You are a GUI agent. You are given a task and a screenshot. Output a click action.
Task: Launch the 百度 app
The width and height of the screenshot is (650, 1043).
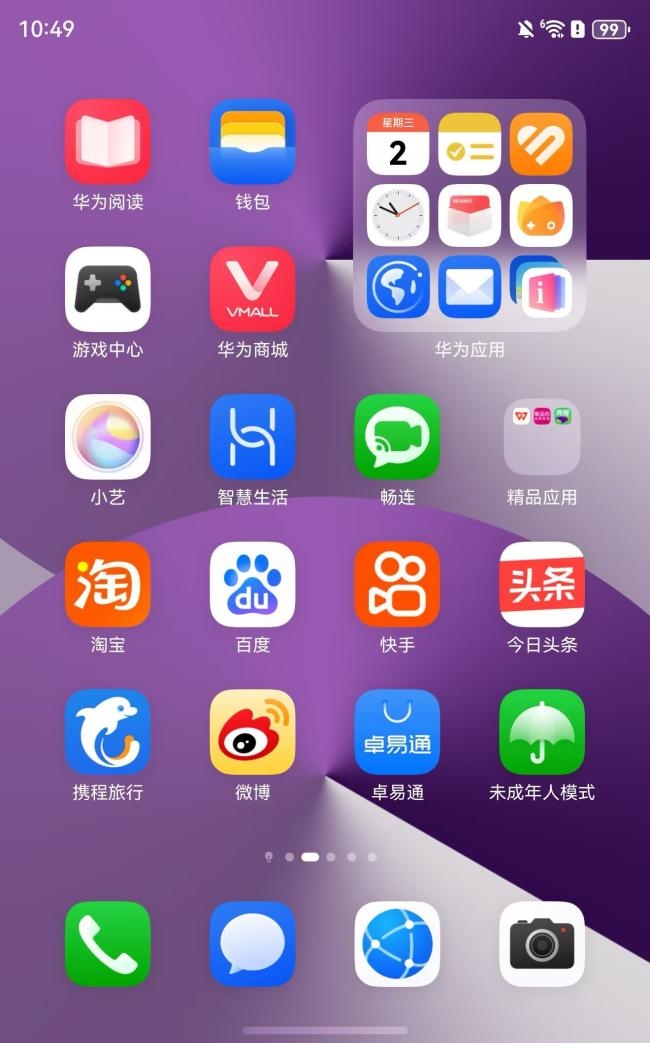pos(252,584)
